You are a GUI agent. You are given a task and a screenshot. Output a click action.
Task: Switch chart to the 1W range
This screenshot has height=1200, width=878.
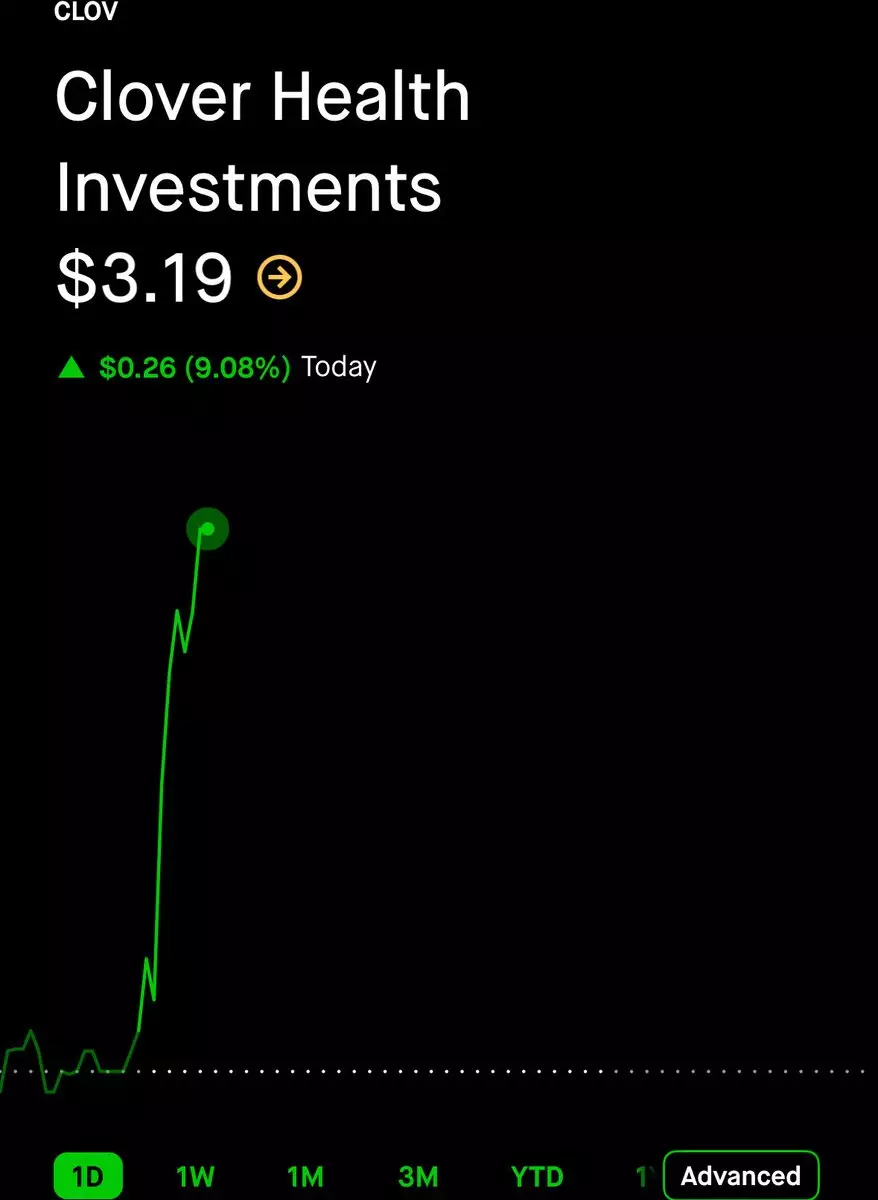[195, 1176]
